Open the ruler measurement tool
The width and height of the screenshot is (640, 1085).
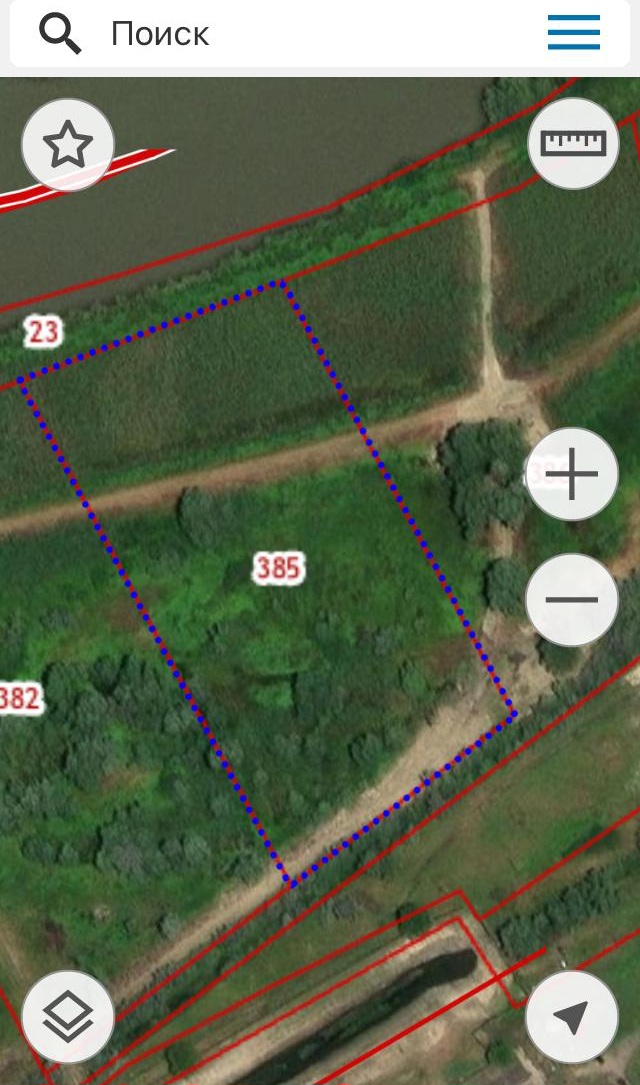[x=573, y=143]
